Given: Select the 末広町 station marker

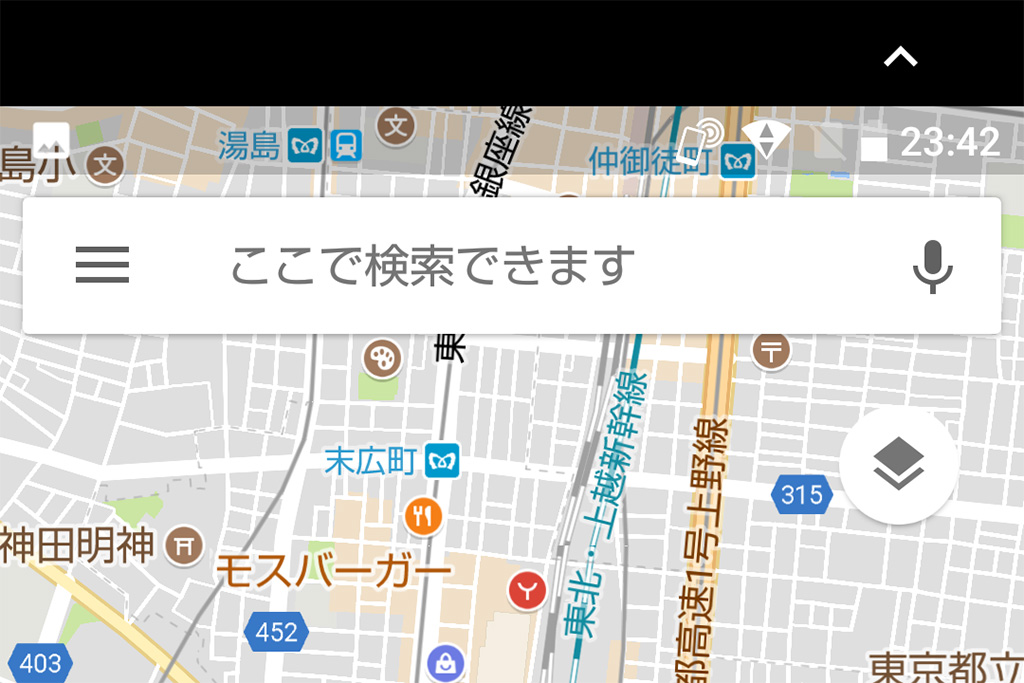Looking at the screenshot, I should [x=441, y=461].
